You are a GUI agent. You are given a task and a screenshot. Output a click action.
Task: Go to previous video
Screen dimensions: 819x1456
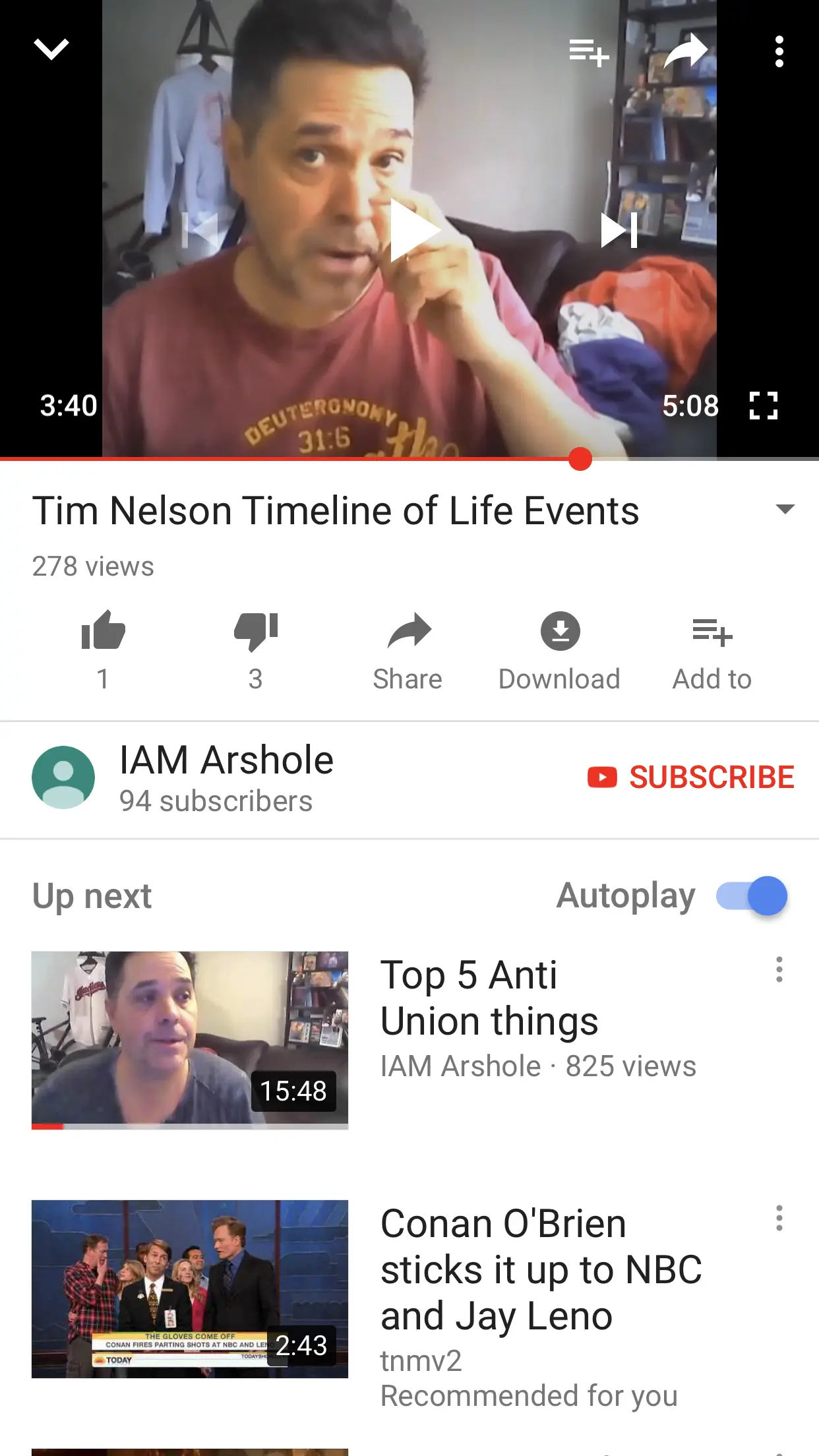(x=200, y=230)
